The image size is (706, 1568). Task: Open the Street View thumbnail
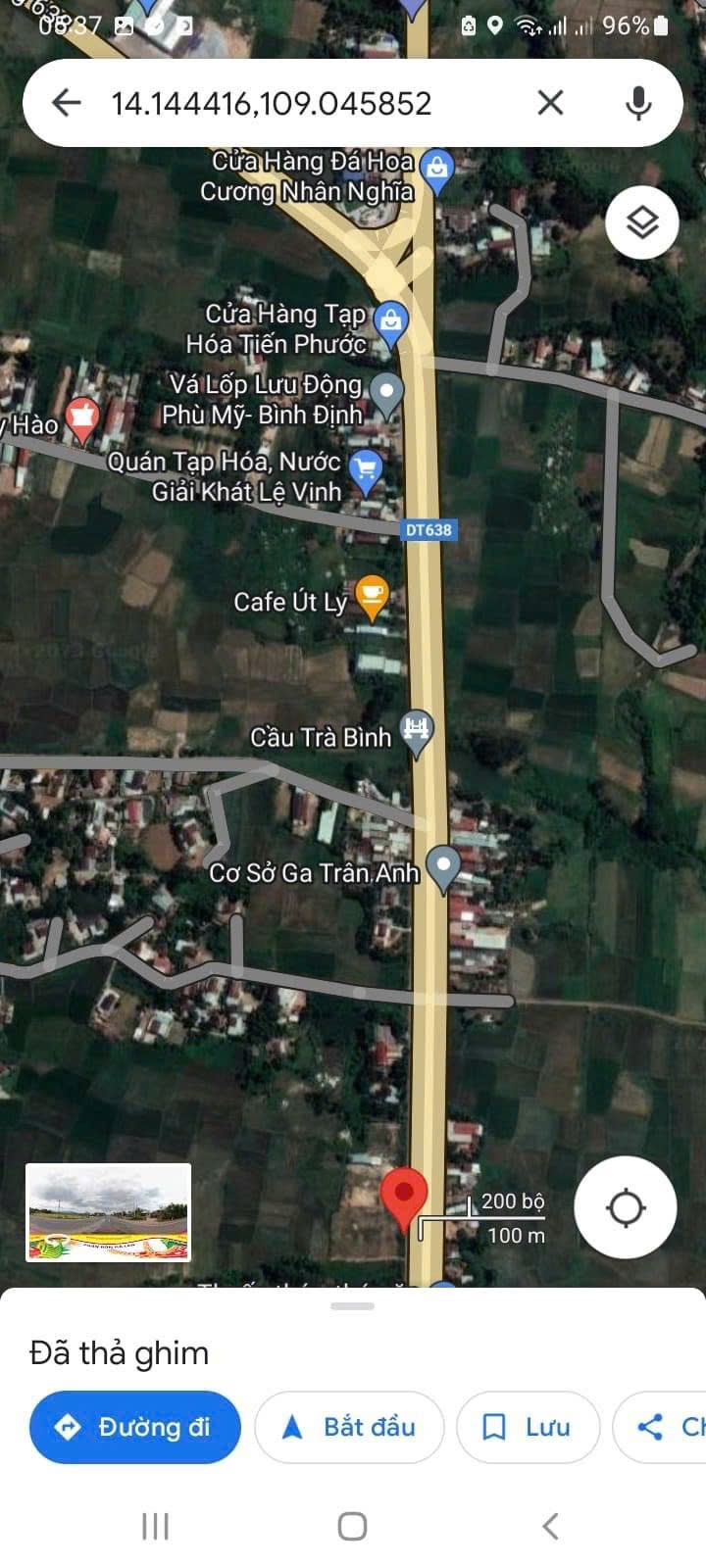click(108, 1211)
